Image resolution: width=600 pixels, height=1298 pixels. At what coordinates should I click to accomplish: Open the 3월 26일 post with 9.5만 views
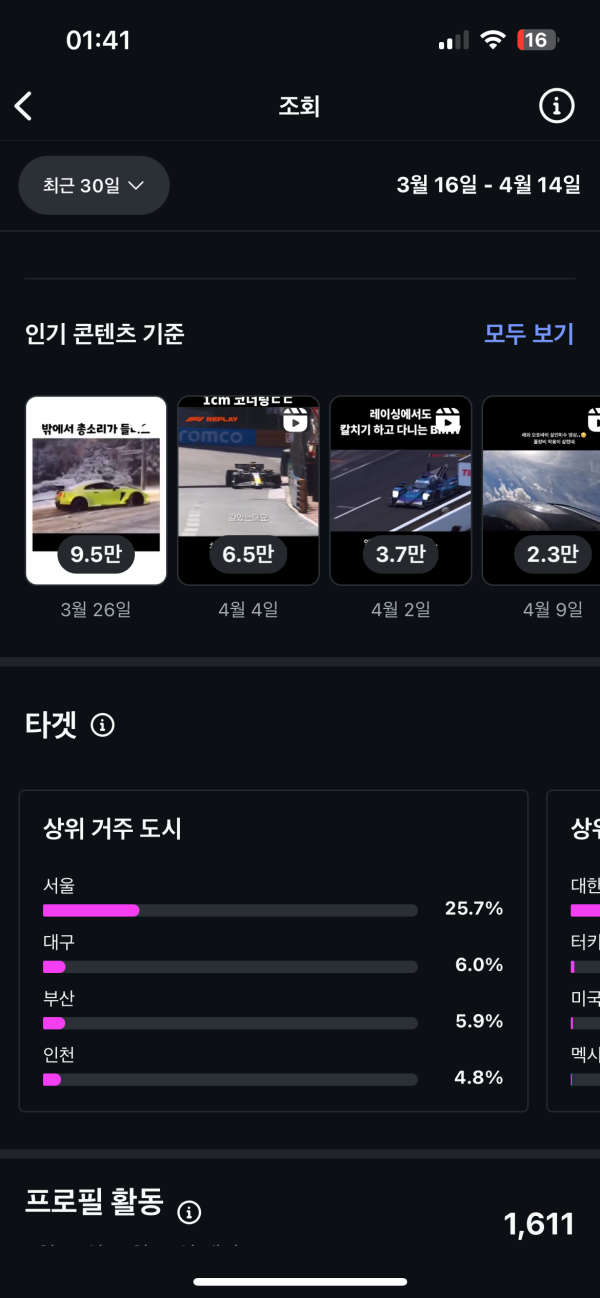click(96, 490)
